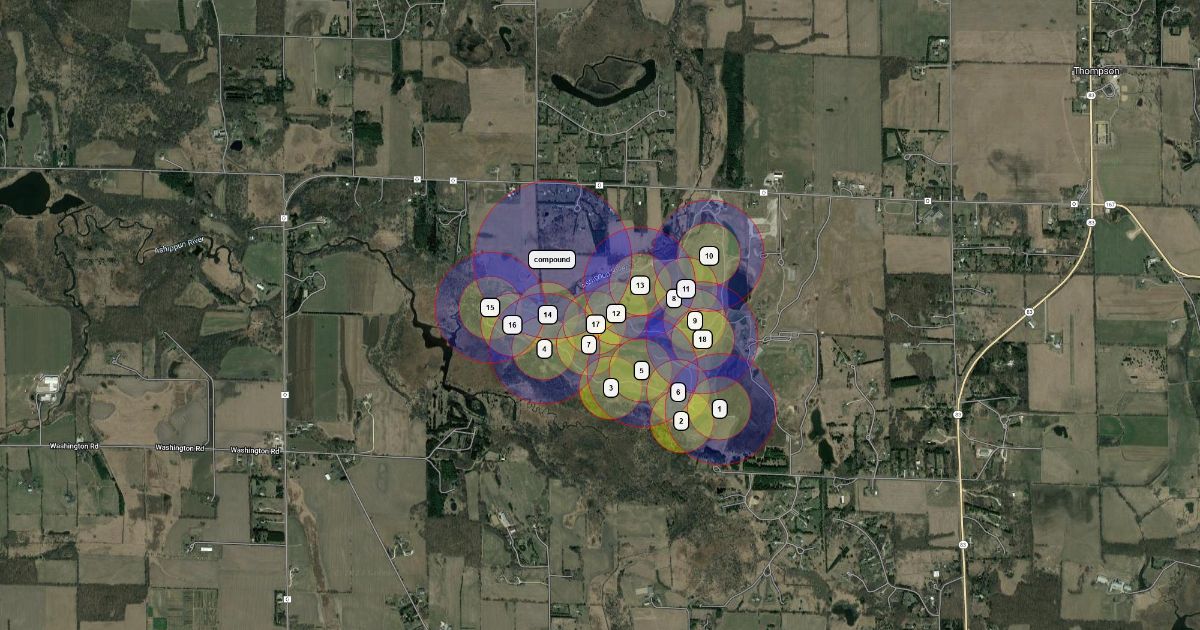Tap marker number 2
This screenshot has height=630, width=1200.
(681, 421)
